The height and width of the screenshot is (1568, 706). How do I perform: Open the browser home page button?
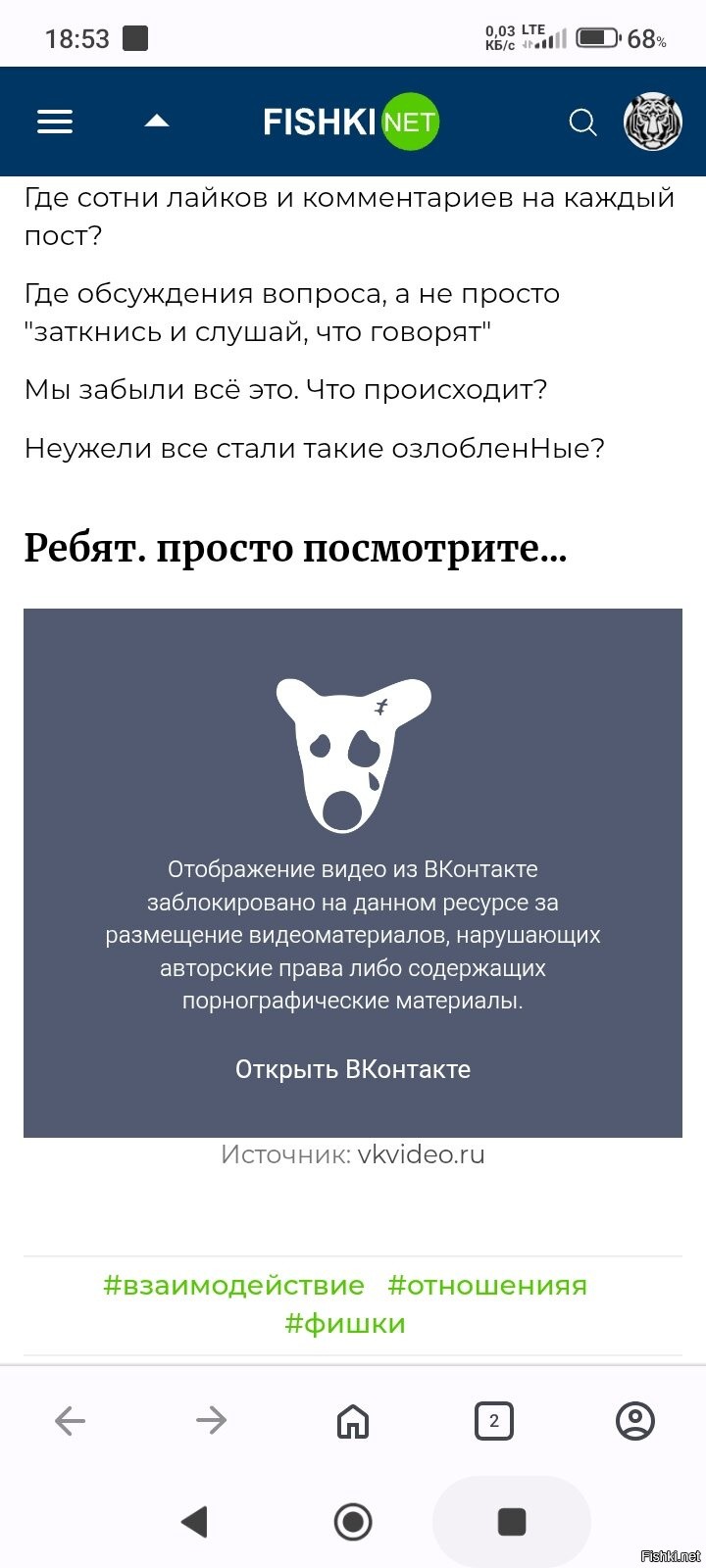pos(353,1420)
